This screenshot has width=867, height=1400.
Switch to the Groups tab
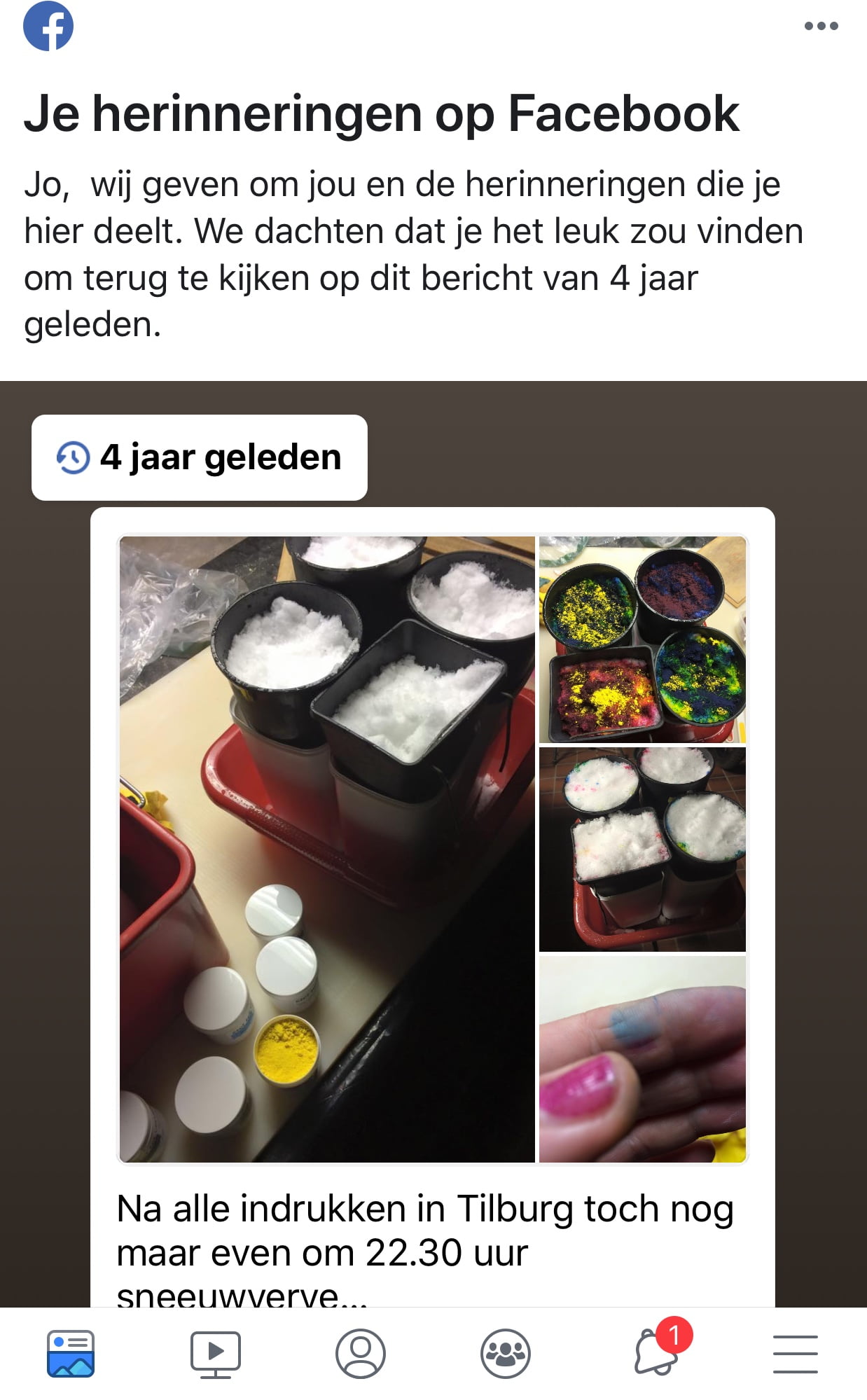[x=506, y=1354]
